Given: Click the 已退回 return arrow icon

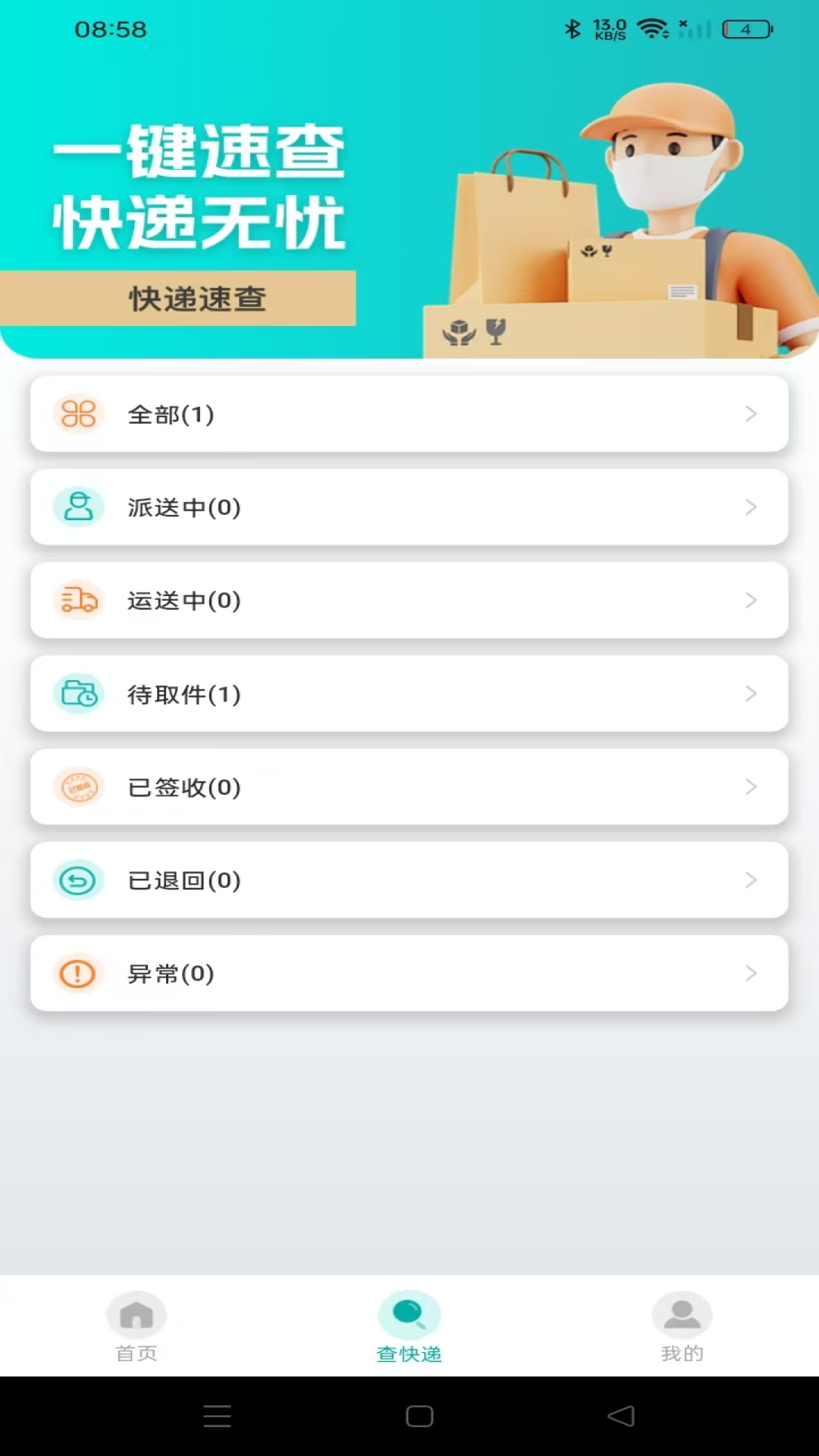Looking at the screenshot, I should point(79,880).
